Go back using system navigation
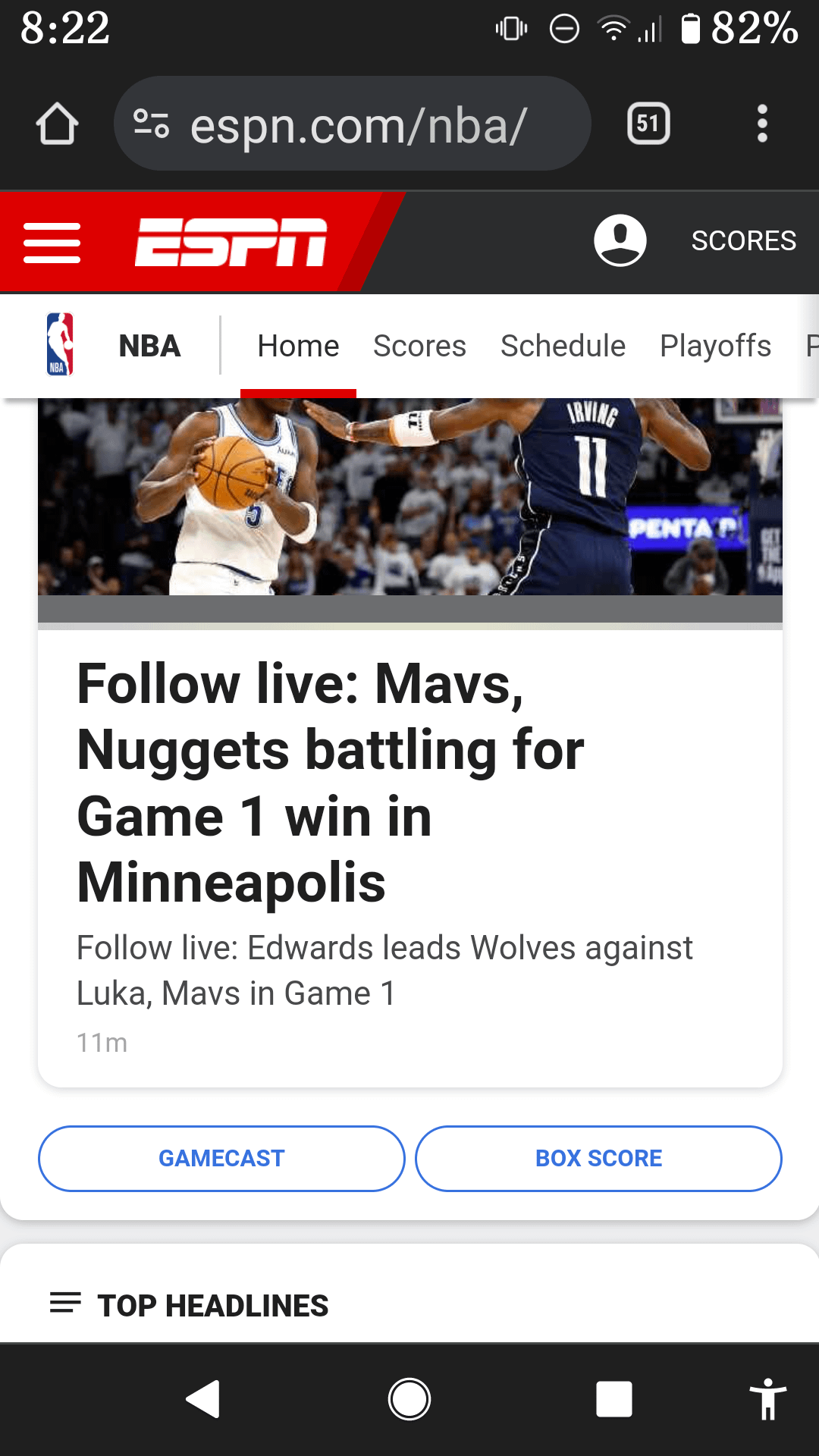This screenshot has height=1456, width=819. click(x=203, y=1399)
